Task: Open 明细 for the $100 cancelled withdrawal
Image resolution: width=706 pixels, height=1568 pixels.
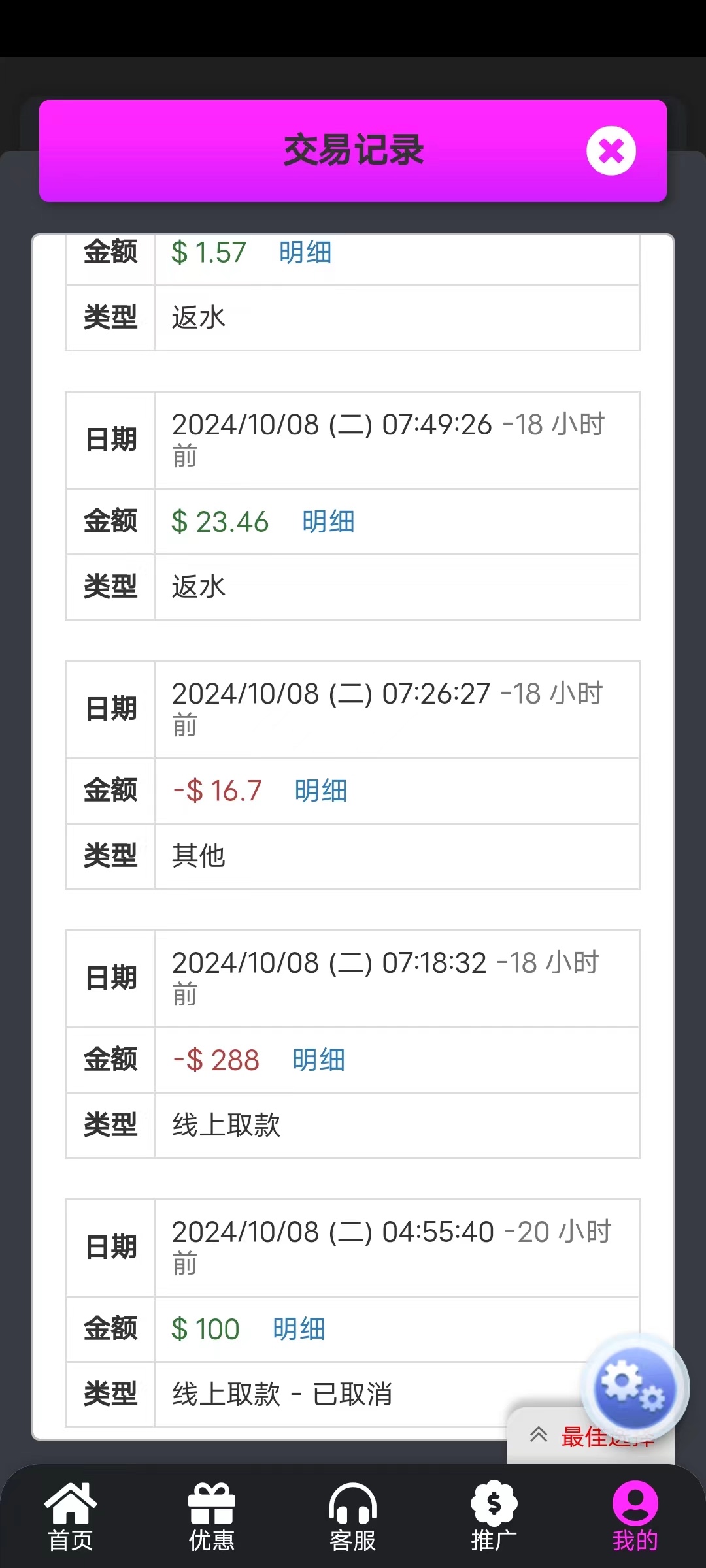Action: pyautogui.click(x=299, y=1330)
